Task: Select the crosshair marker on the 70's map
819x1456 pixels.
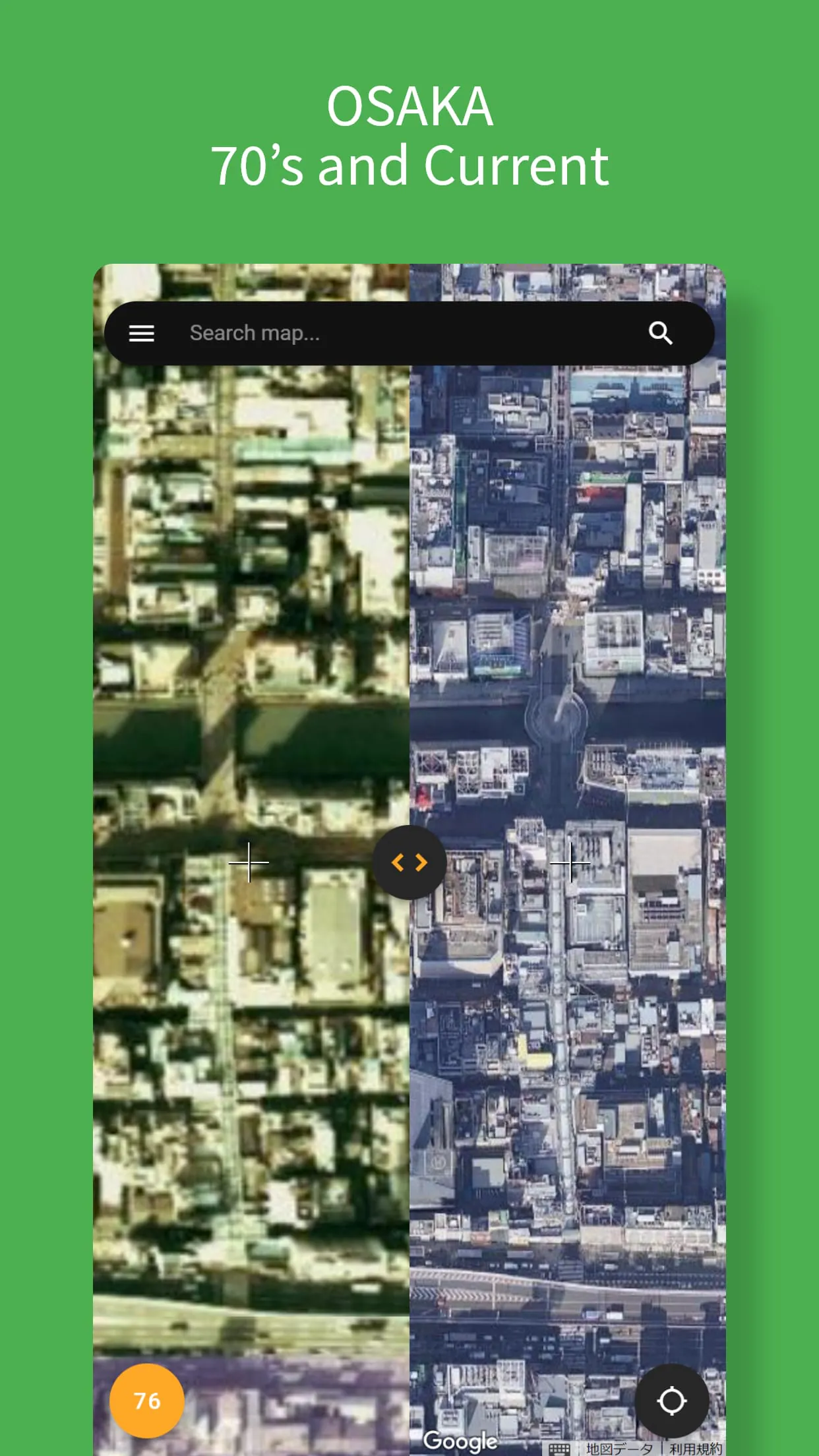Action: pyautogui.click(x=249, y=861)
